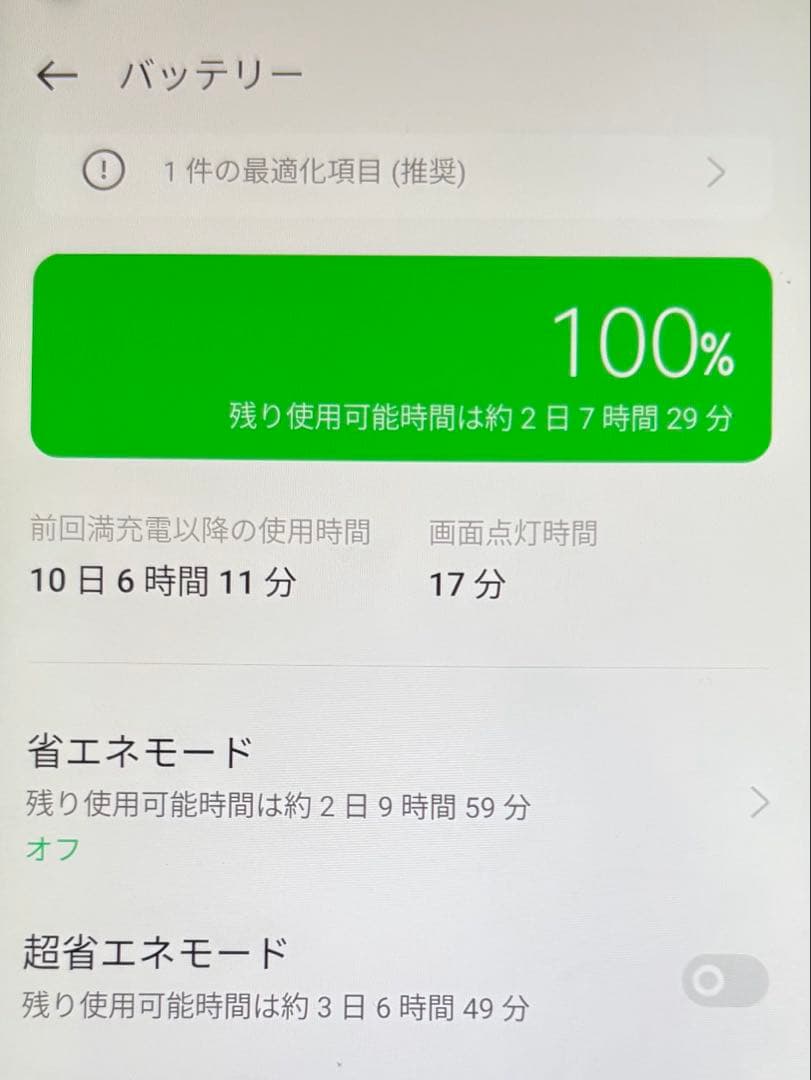Image resolution: width=811 pixels, height=1080 pixels.
Task: Open 省エネモード settings via its chevron
Action: click(x=757, y=800)
